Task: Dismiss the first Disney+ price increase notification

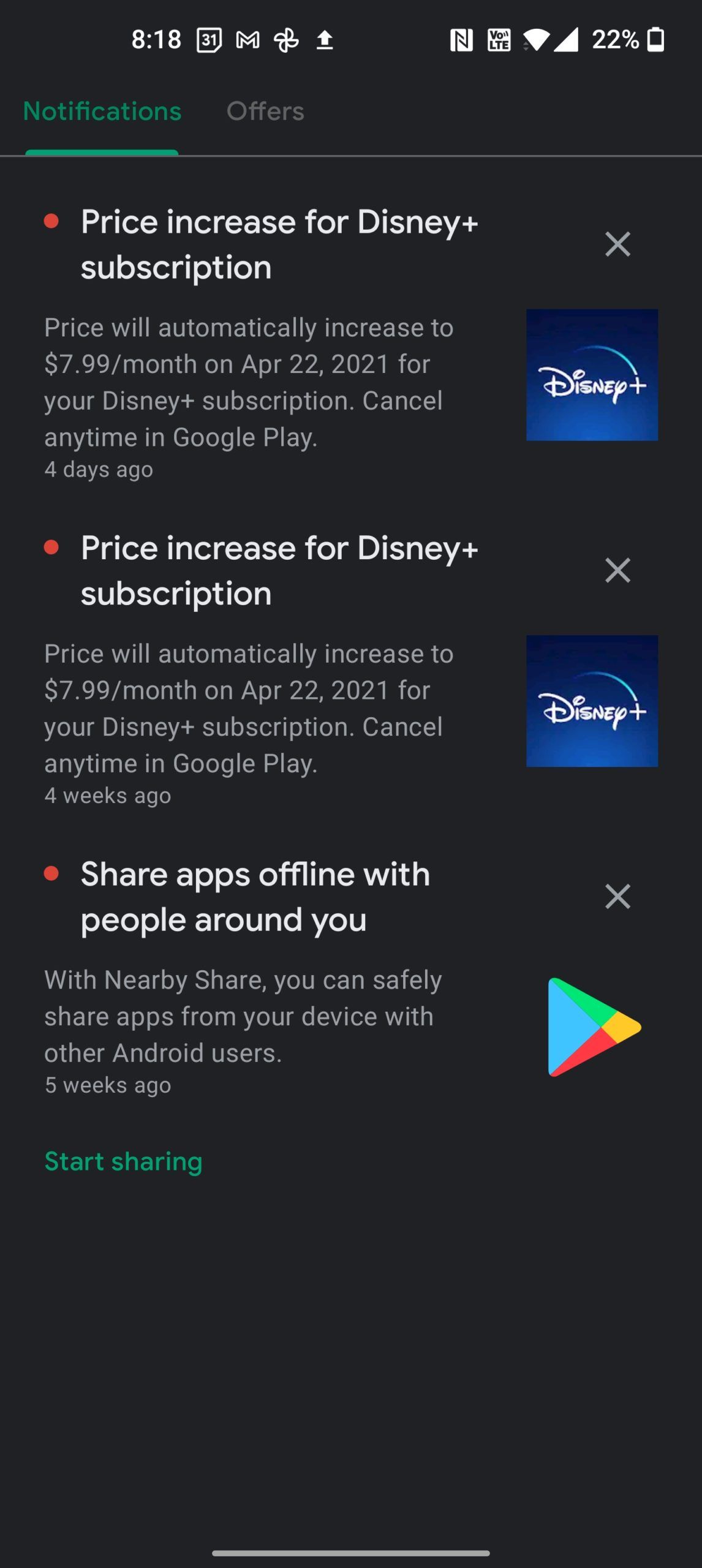Action: tap(617, 244)
